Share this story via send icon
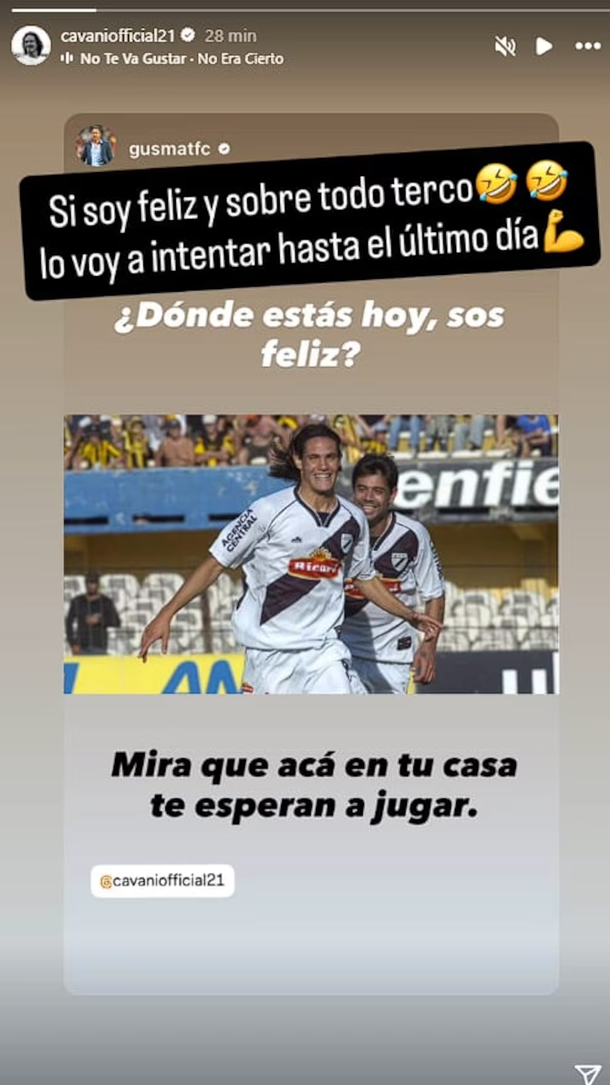 [588, 1073]
